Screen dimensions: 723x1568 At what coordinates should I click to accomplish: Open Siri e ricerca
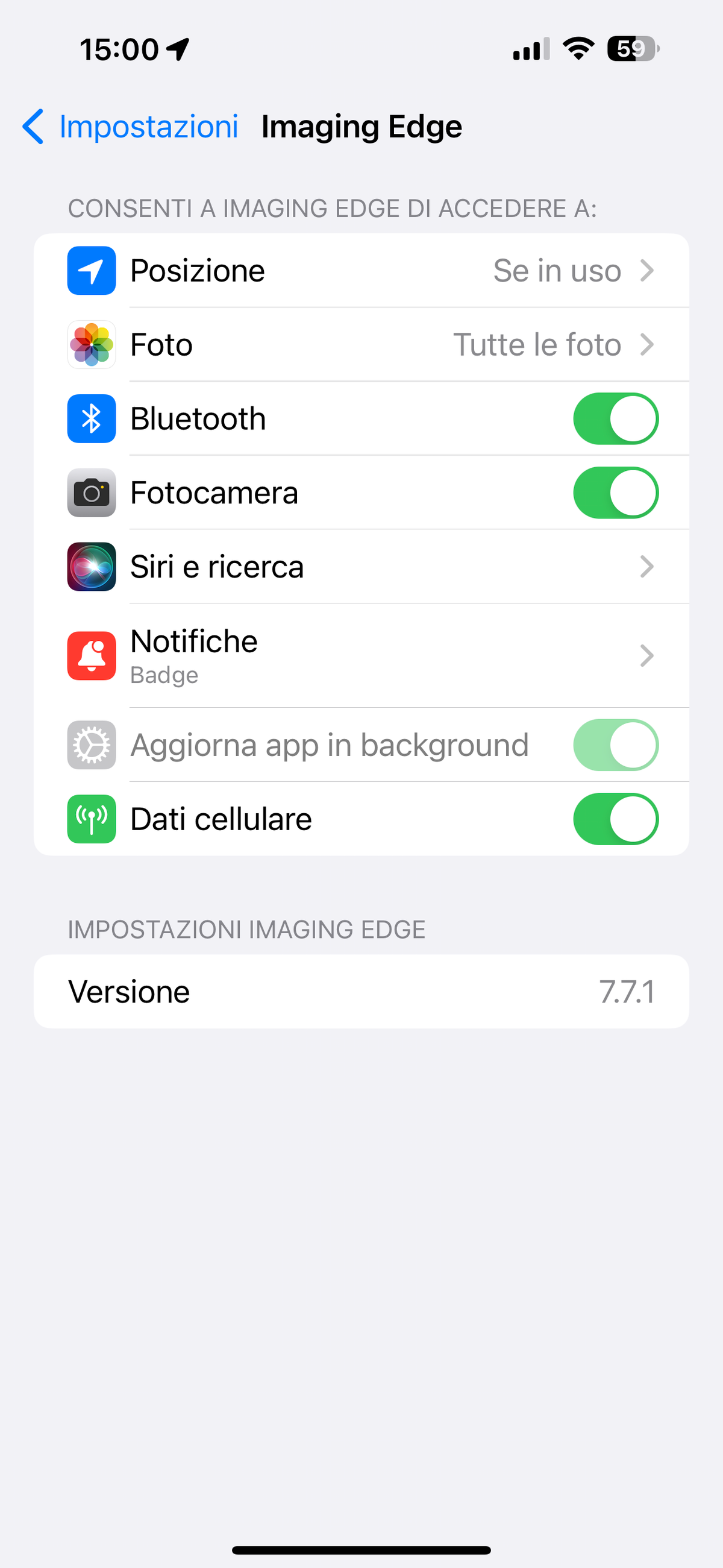(x=361, y=567)
